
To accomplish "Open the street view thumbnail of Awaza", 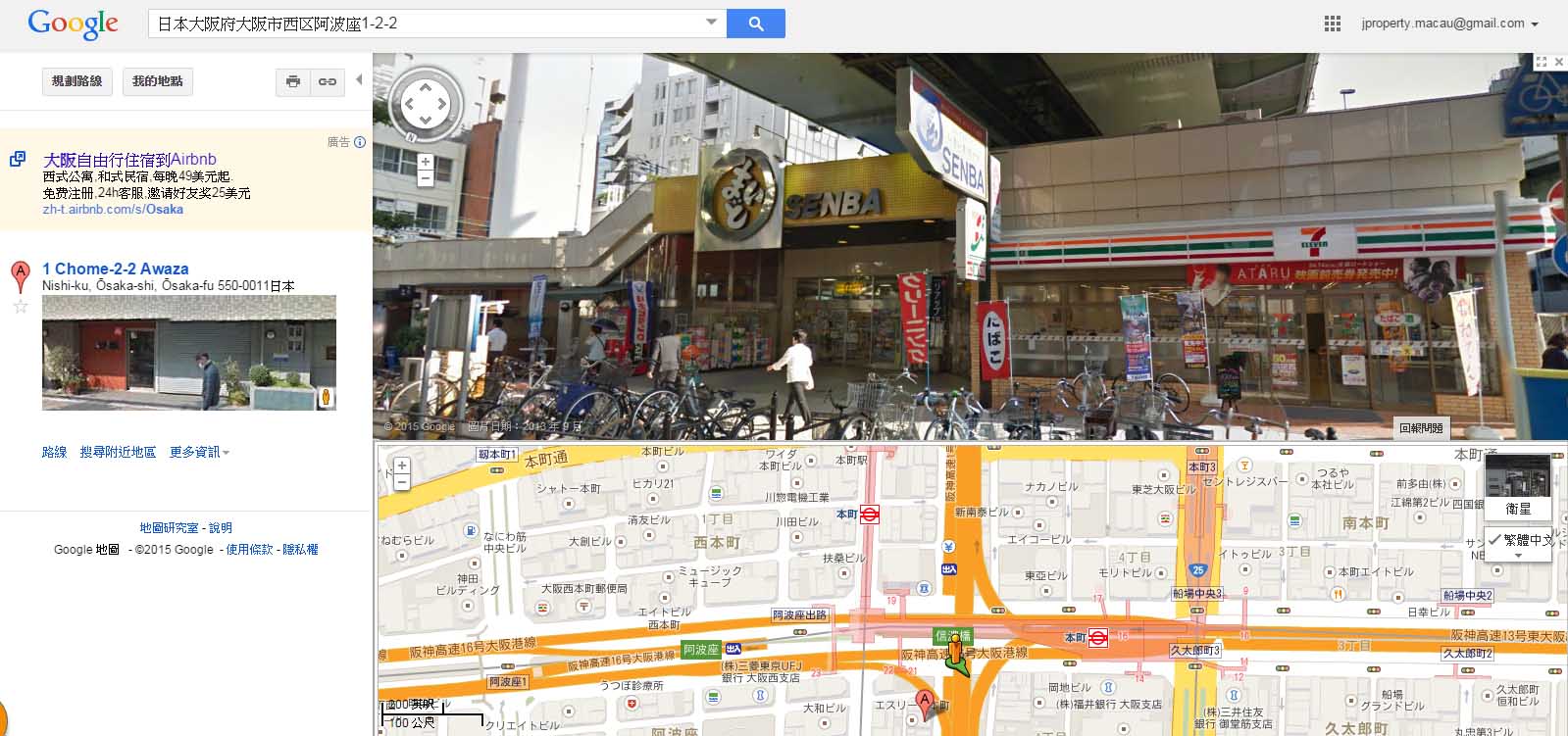I will click(x=188, y=353).
